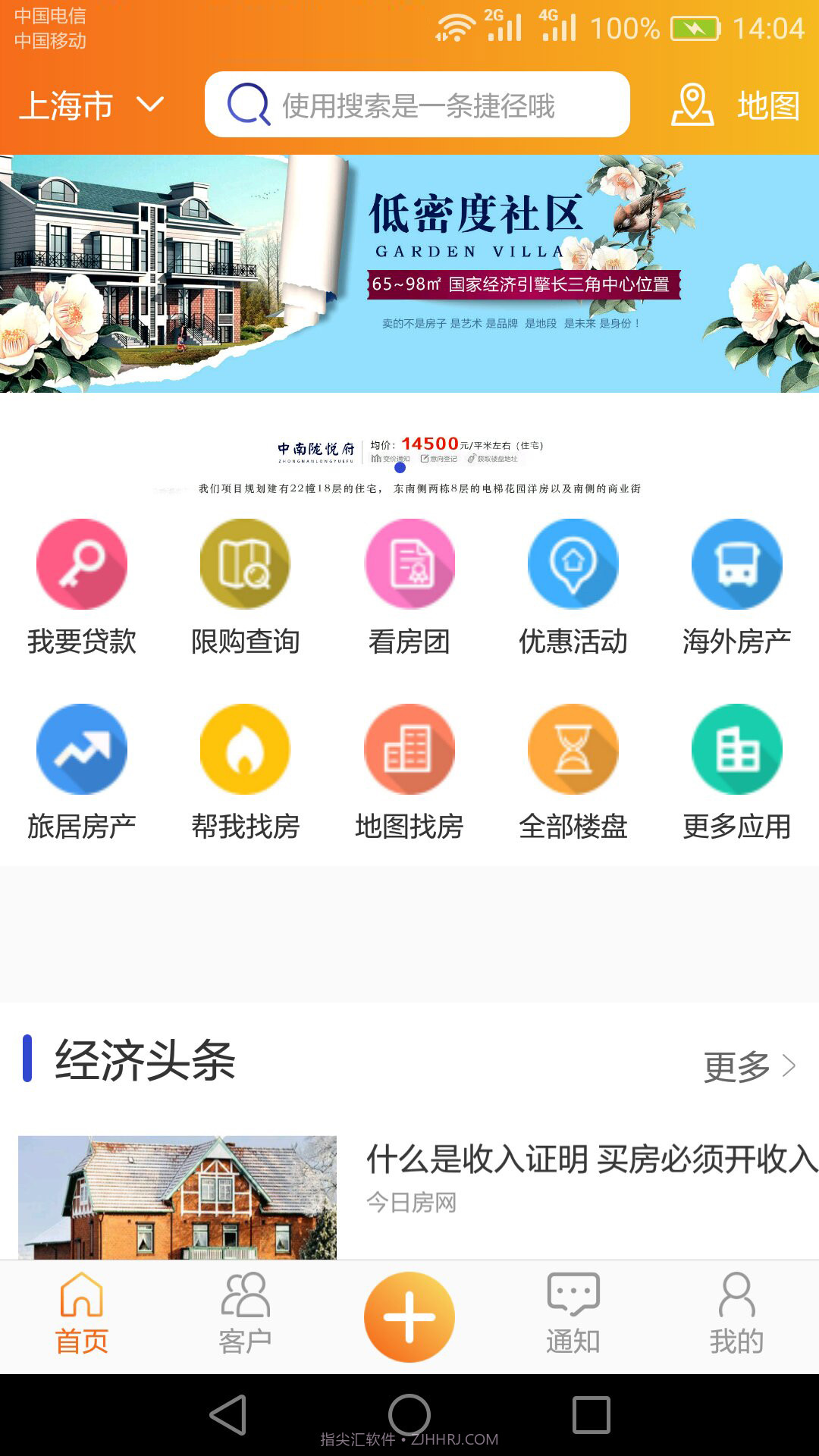Screen dimensions: 819x1456
Task: Select the 看房团 house viewing group icon
Action: click(409, 564)
